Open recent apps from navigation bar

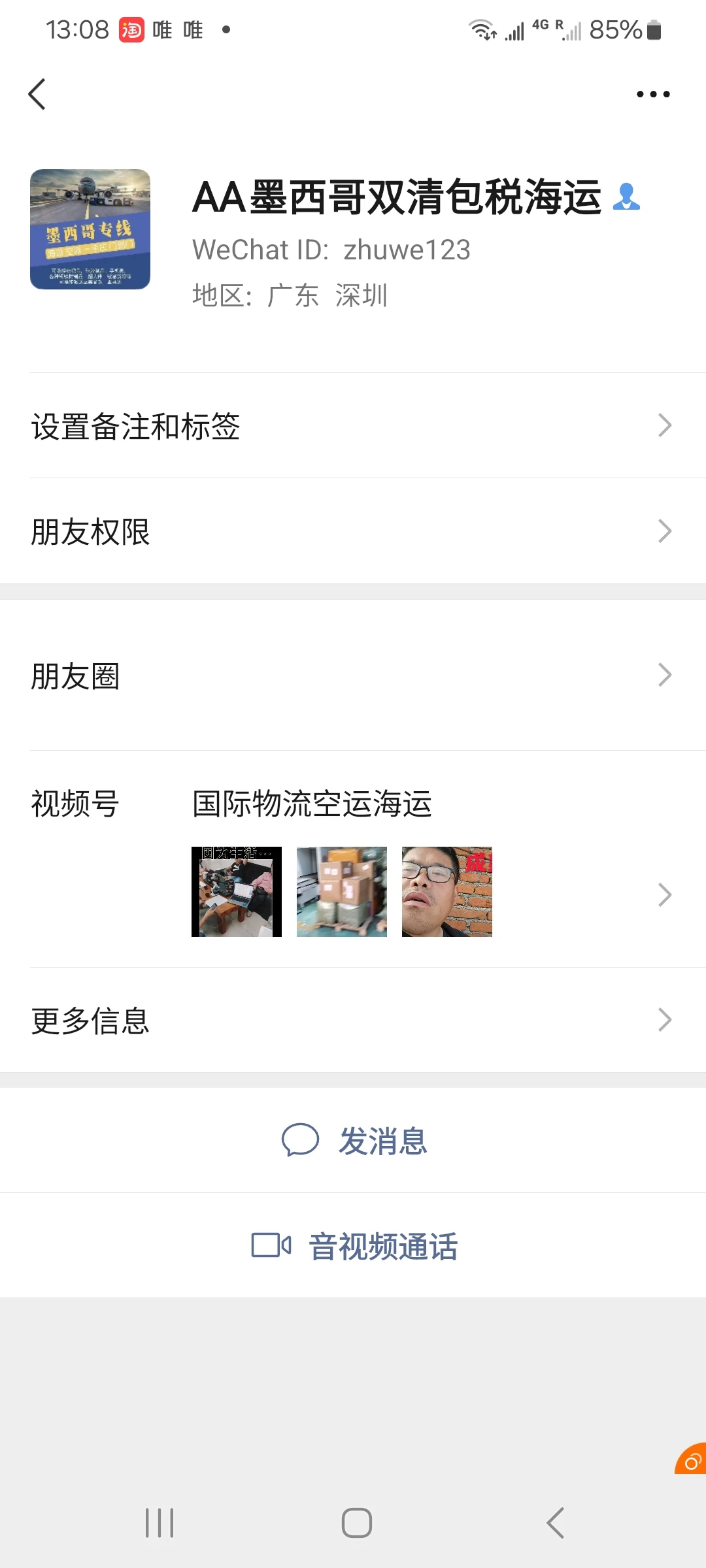click(160, 1523)
